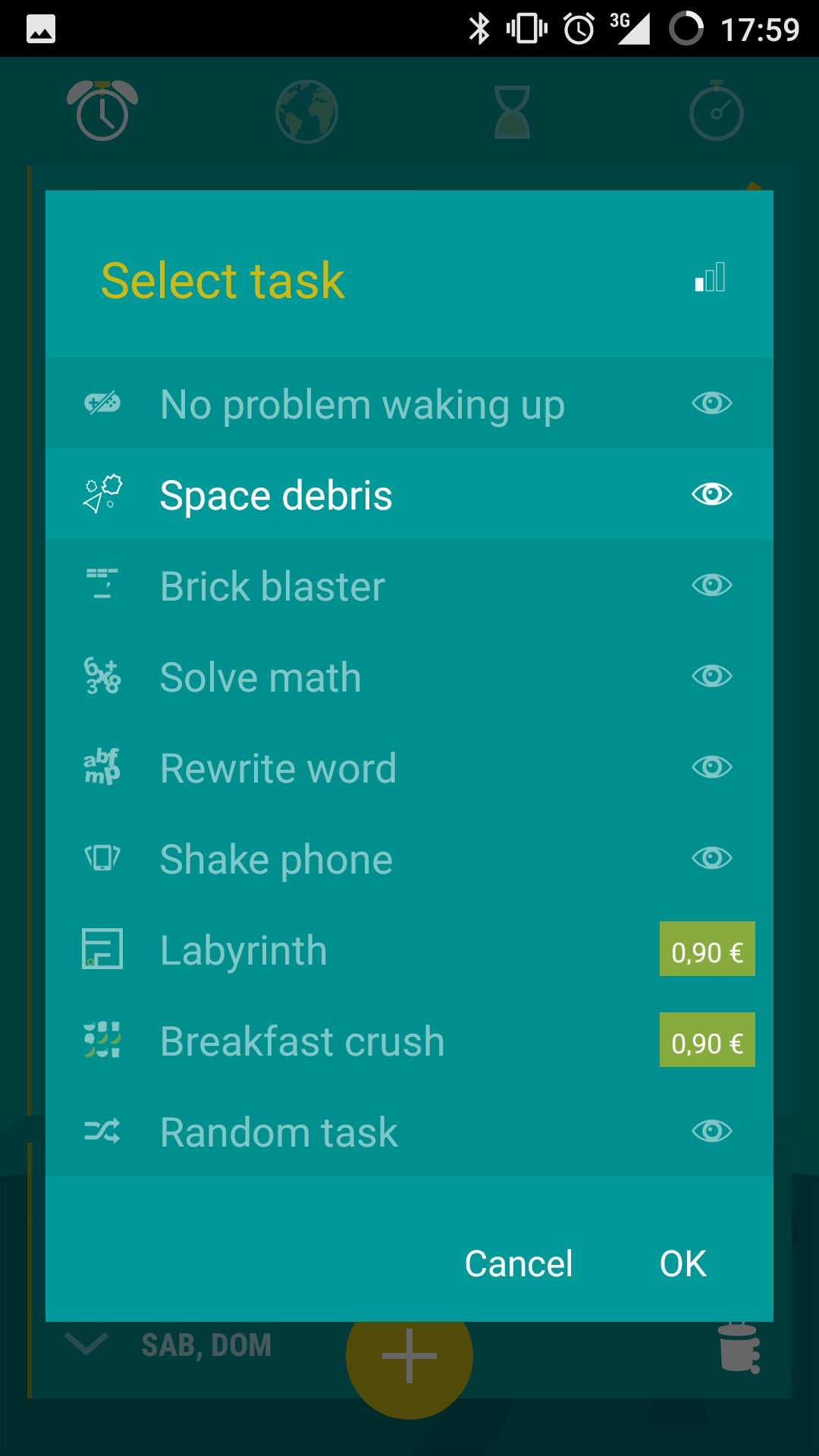
Task: Choose the Rewrite word task
Action: click(409, 767)
